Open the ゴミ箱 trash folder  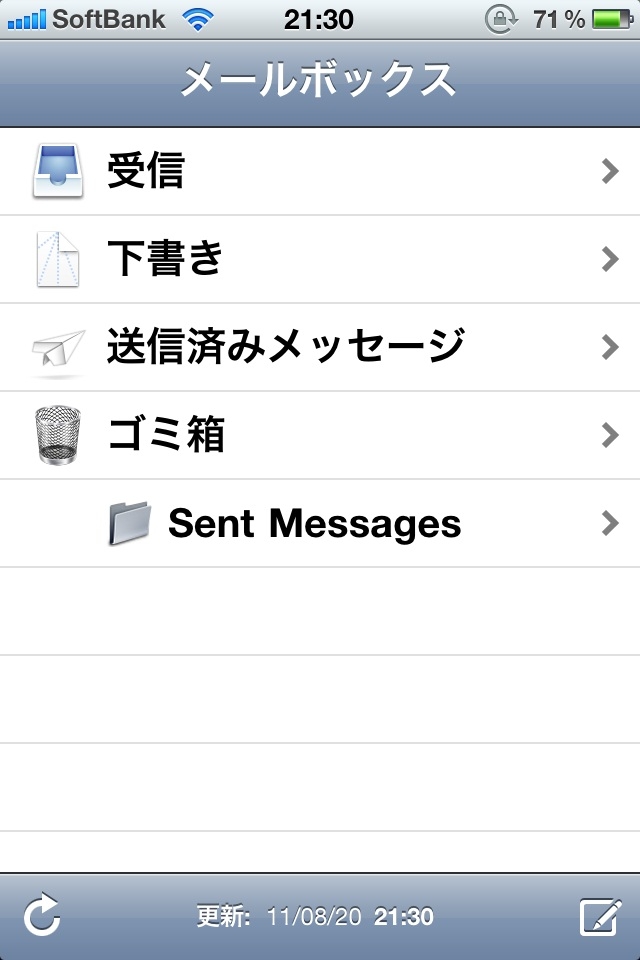coord(320,435)
